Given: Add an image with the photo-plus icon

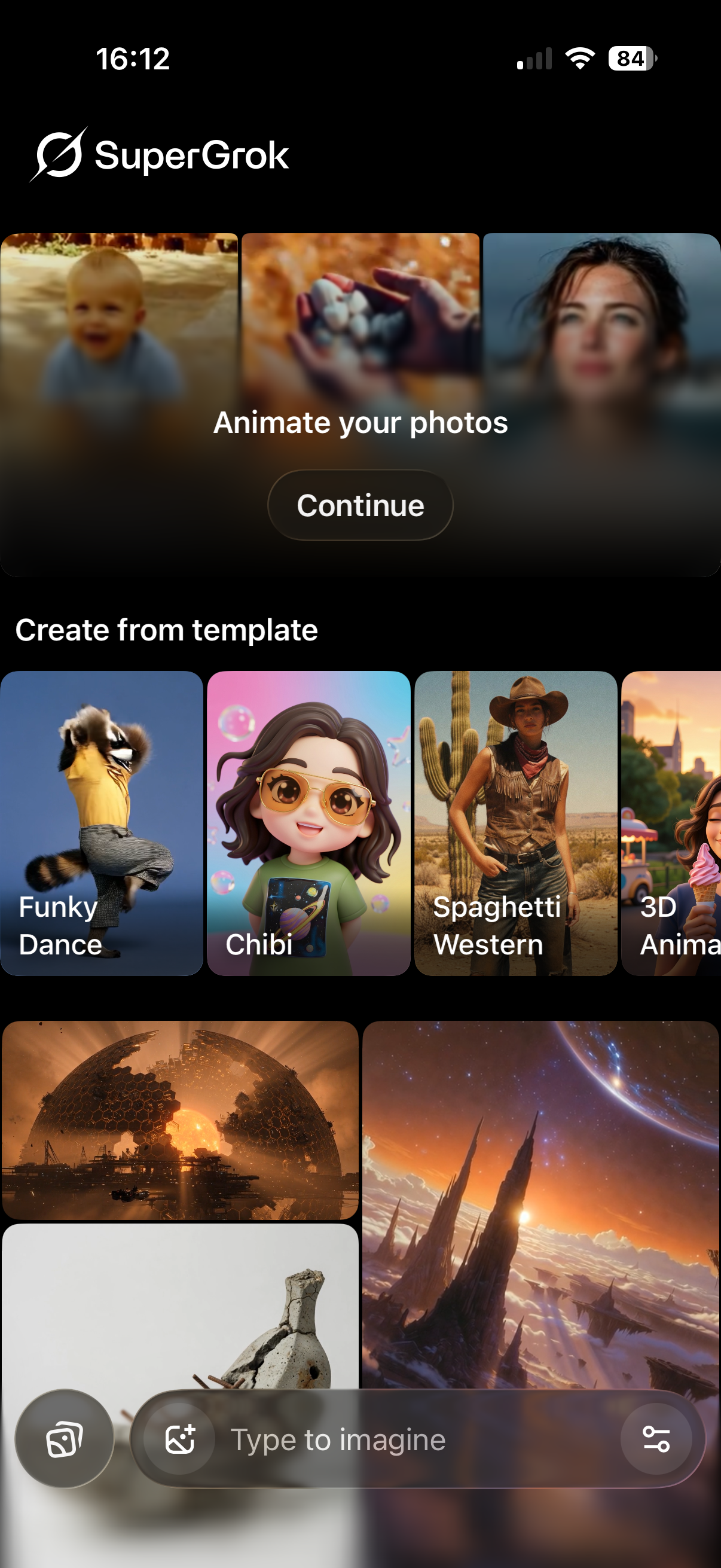Looking at the screenshot, I should point(180,1440).
